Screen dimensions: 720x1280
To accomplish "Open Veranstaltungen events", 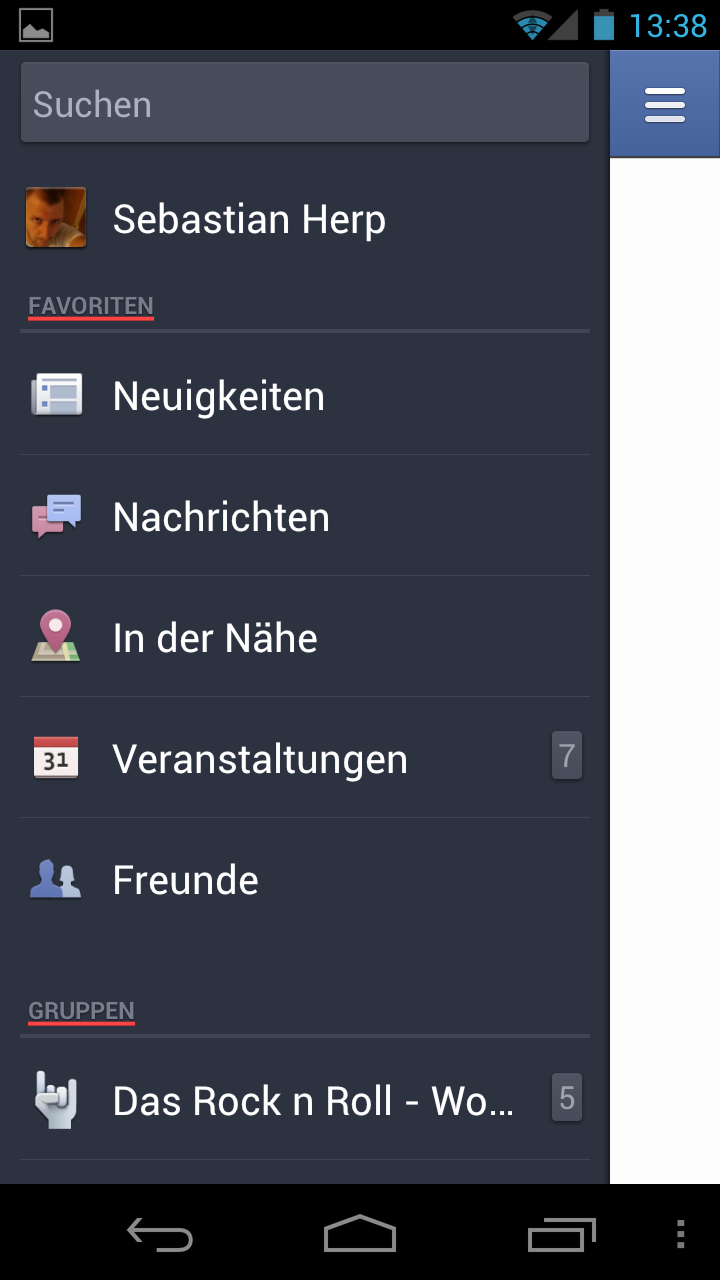I will pos(259,759).
